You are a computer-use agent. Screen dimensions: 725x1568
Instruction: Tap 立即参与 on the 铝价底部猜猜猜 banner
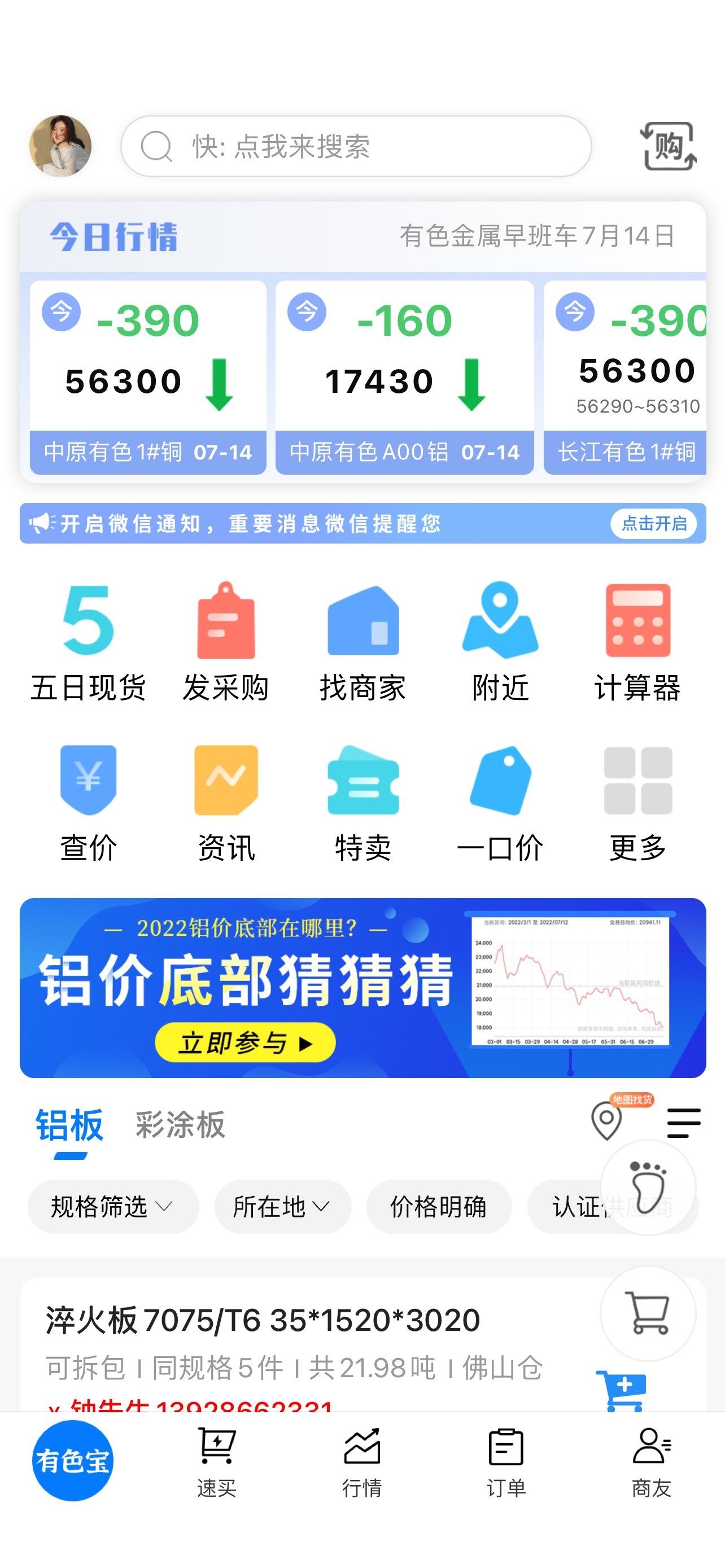pos(245,1043)
